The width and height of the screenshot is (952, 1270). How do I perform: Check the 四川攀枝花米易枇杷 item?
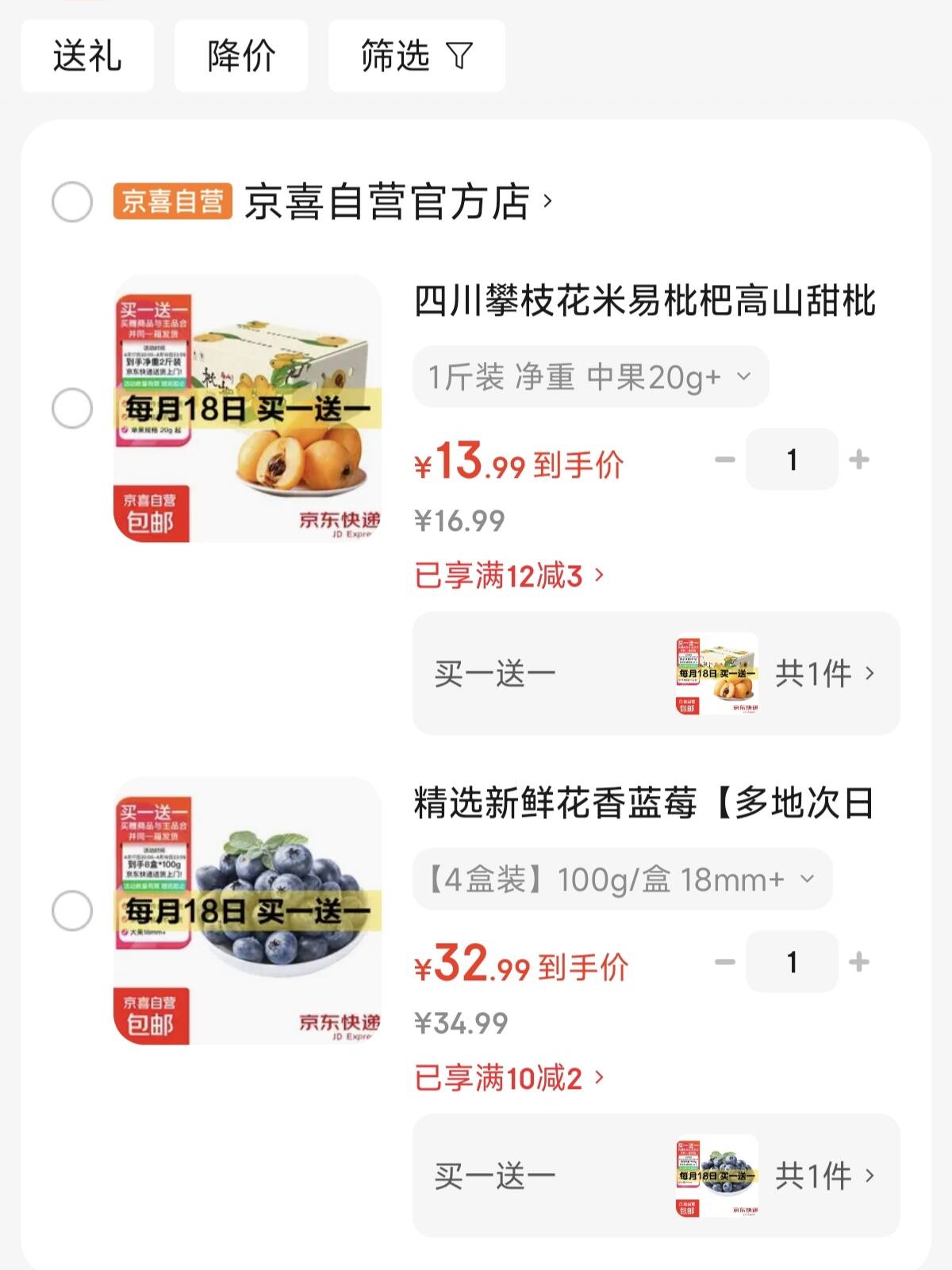72,409
